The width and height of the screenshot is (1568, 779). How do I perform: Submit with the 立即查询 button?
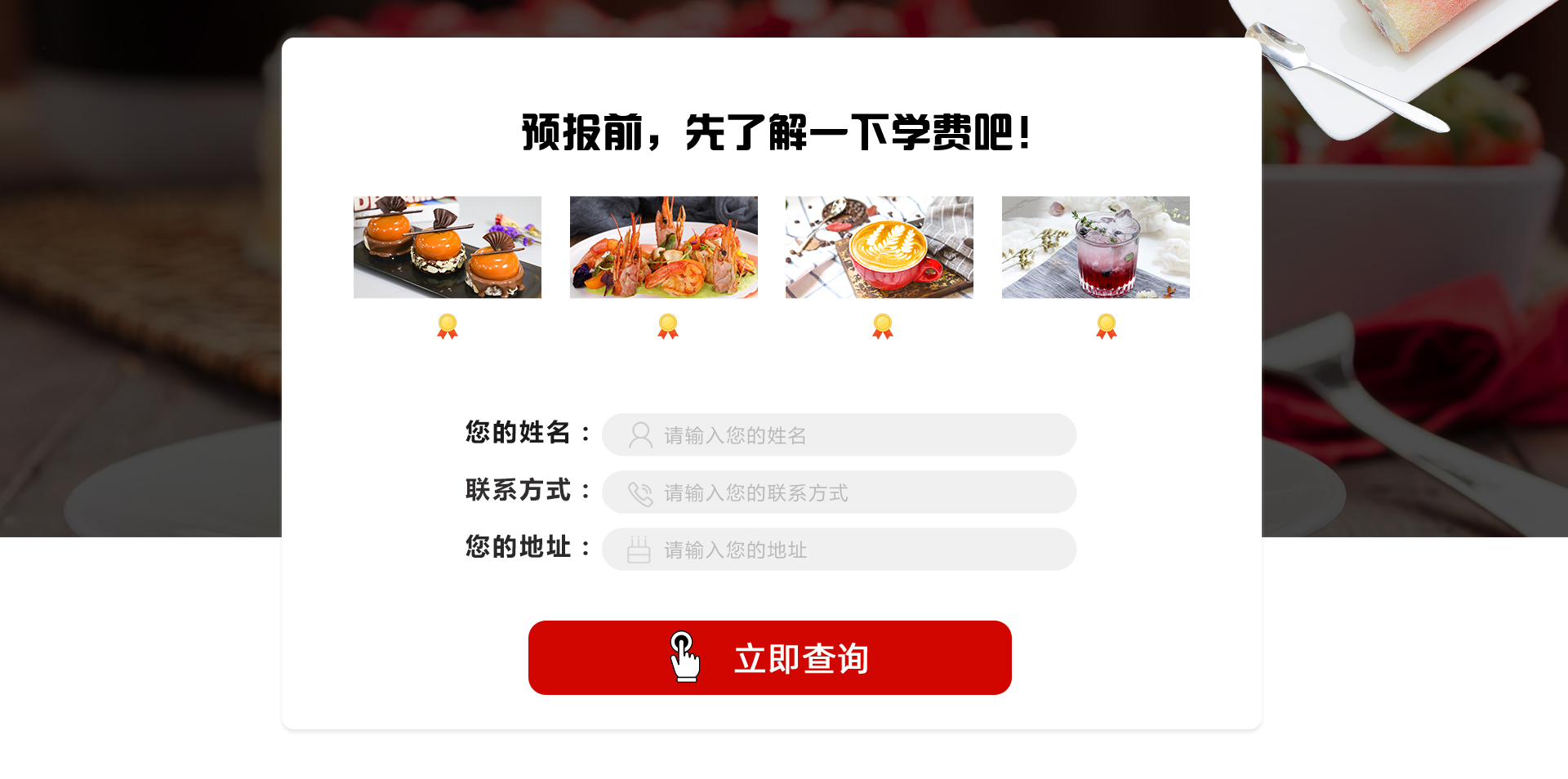click(x=769, y=658)
